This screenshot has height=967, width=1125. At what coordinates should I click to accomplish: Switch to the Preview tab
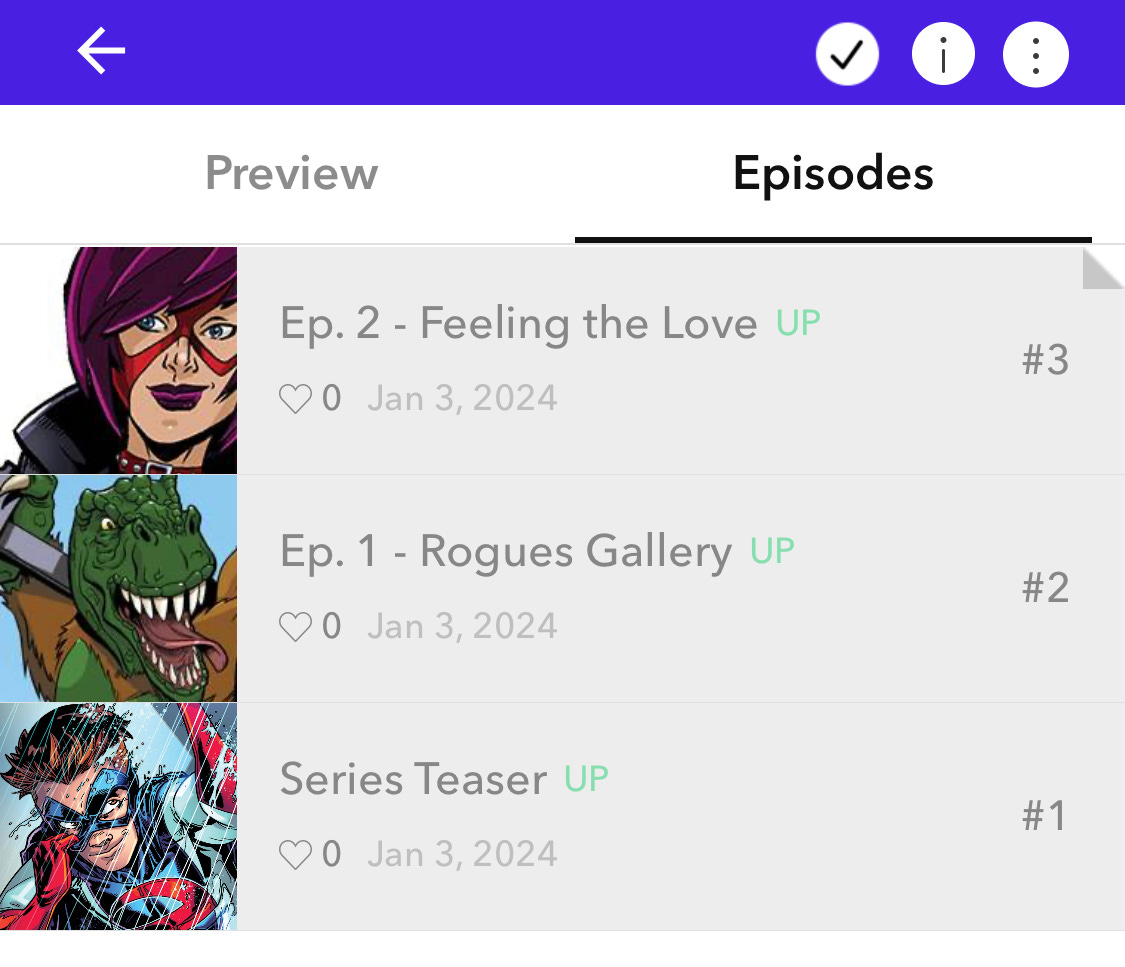pyautogui.click(x=291, y=174)
